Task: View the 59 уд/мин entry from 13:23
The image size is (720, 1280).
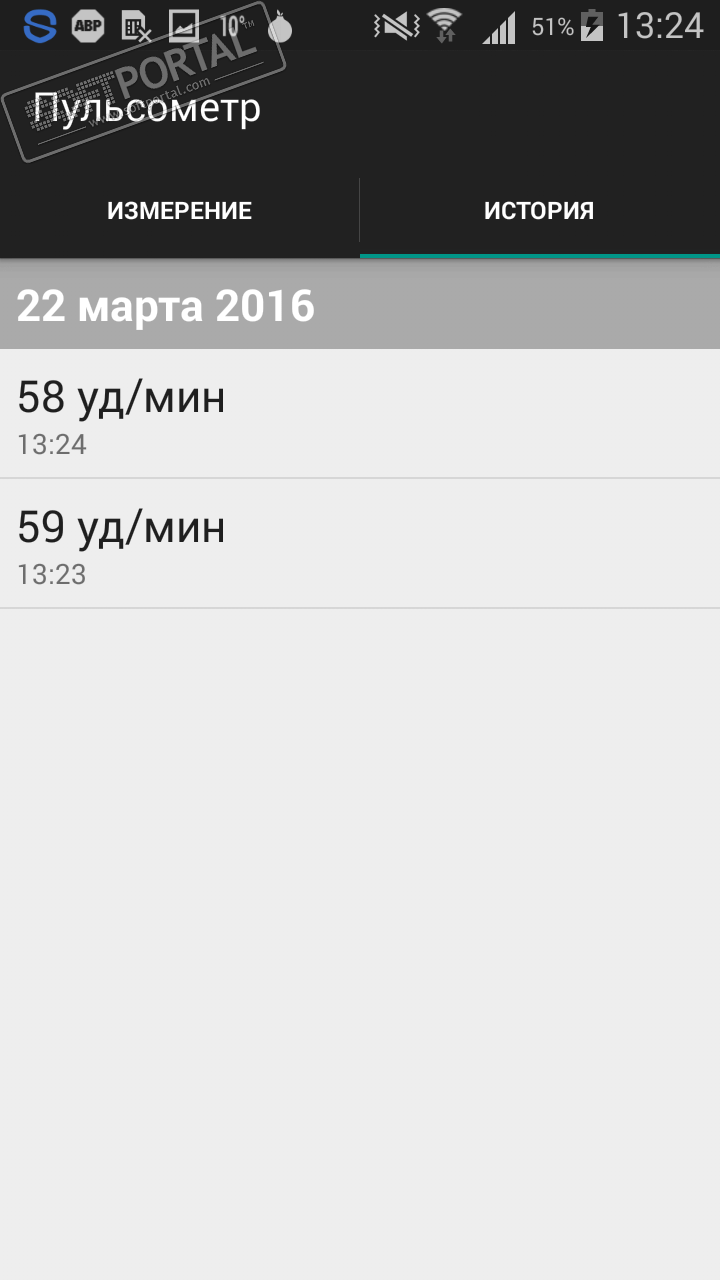Action: coord(360,544)
